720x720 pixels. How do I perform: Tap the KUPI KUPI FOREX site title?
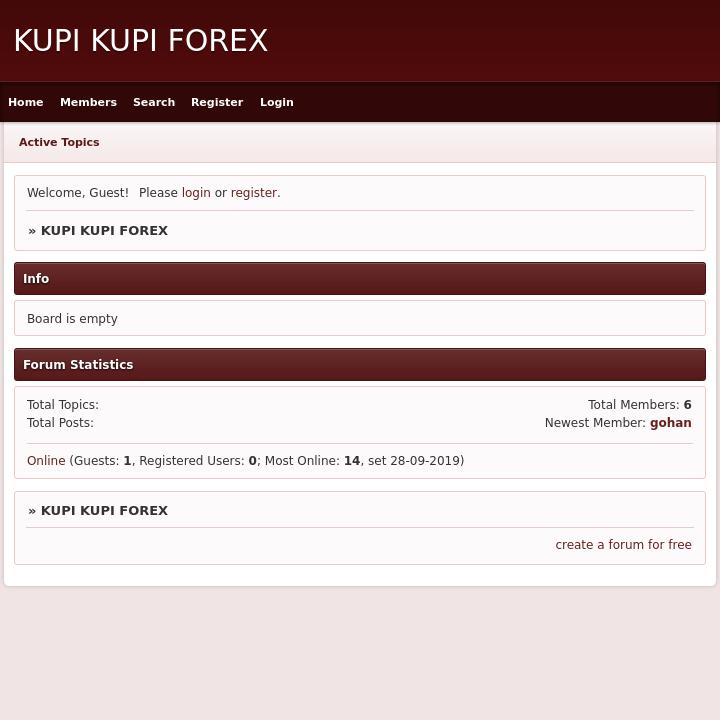141,41
